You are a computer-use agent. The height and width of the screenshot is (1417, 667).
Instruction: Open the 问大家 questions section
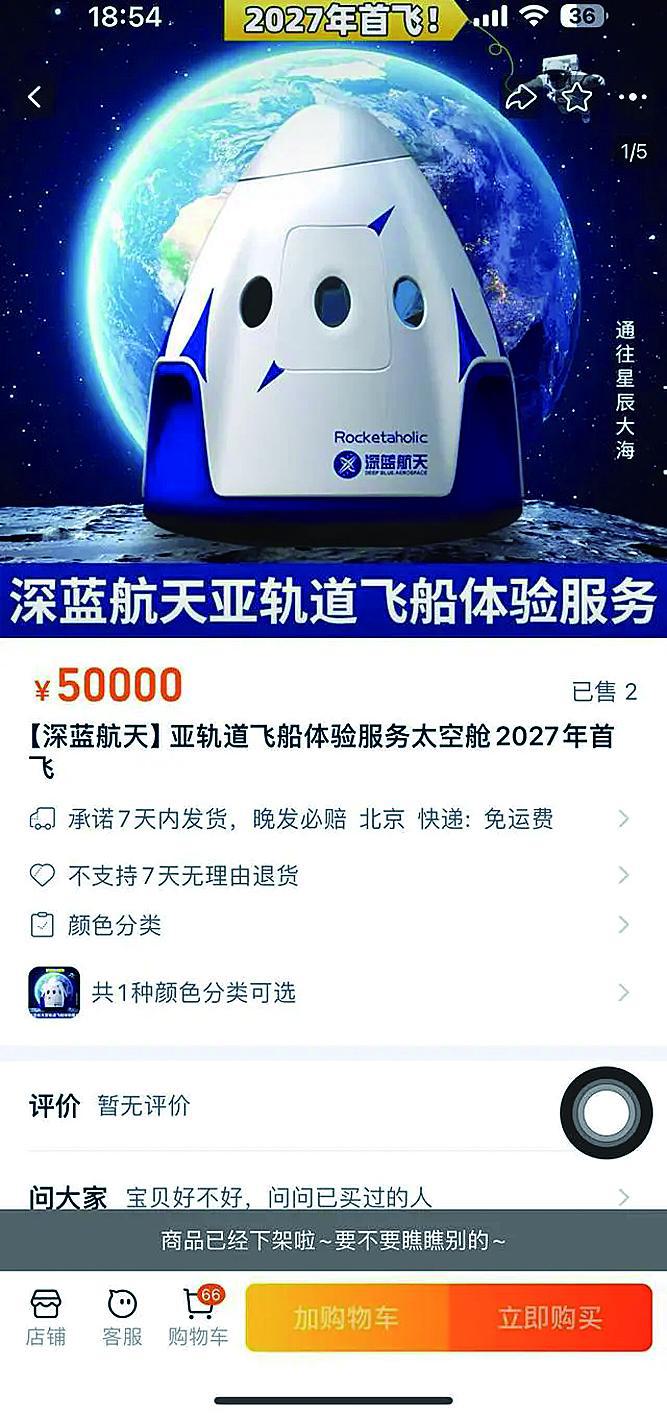pyautogui.click(x=333, y=1196)
